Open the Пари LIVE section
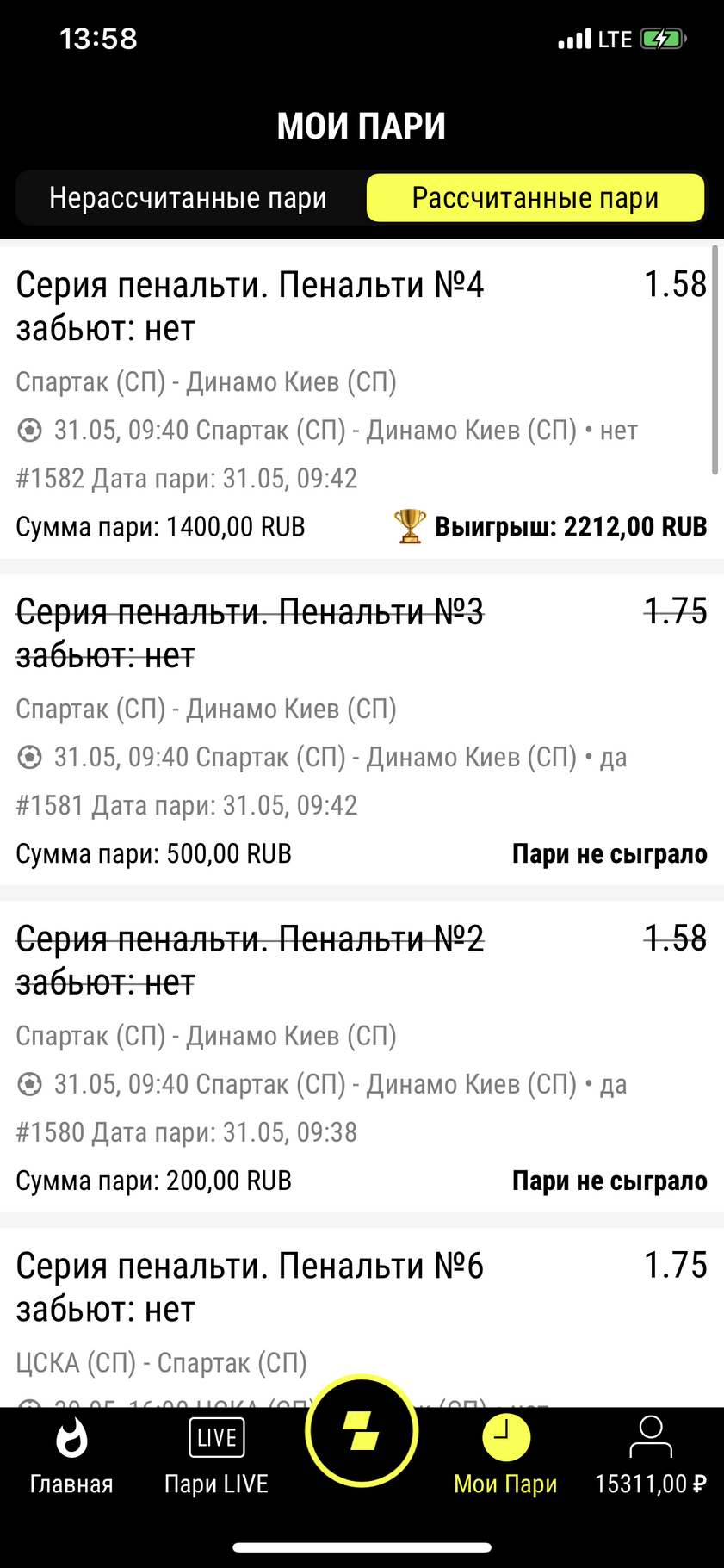 216,1456
